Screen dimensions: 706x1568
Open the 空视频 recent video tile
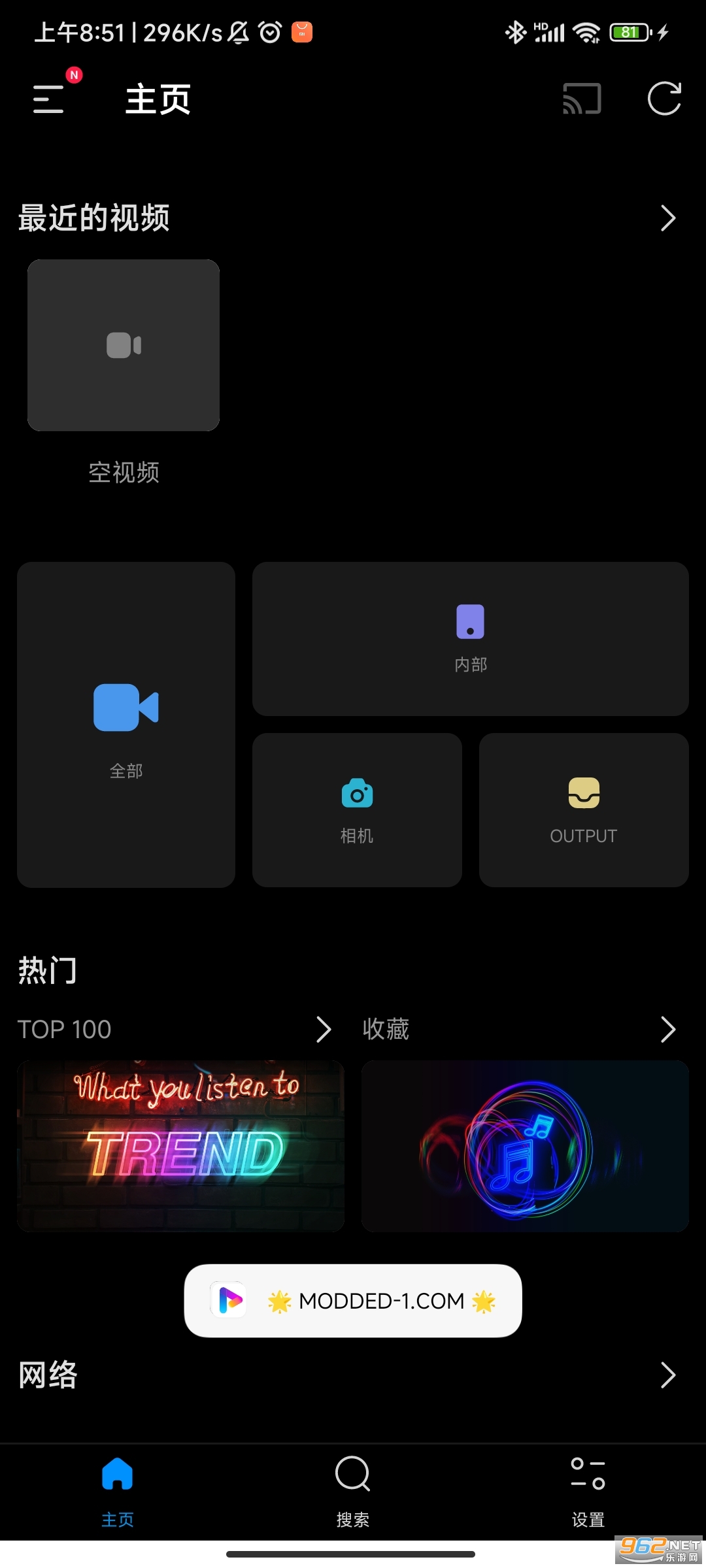(124, 346)
